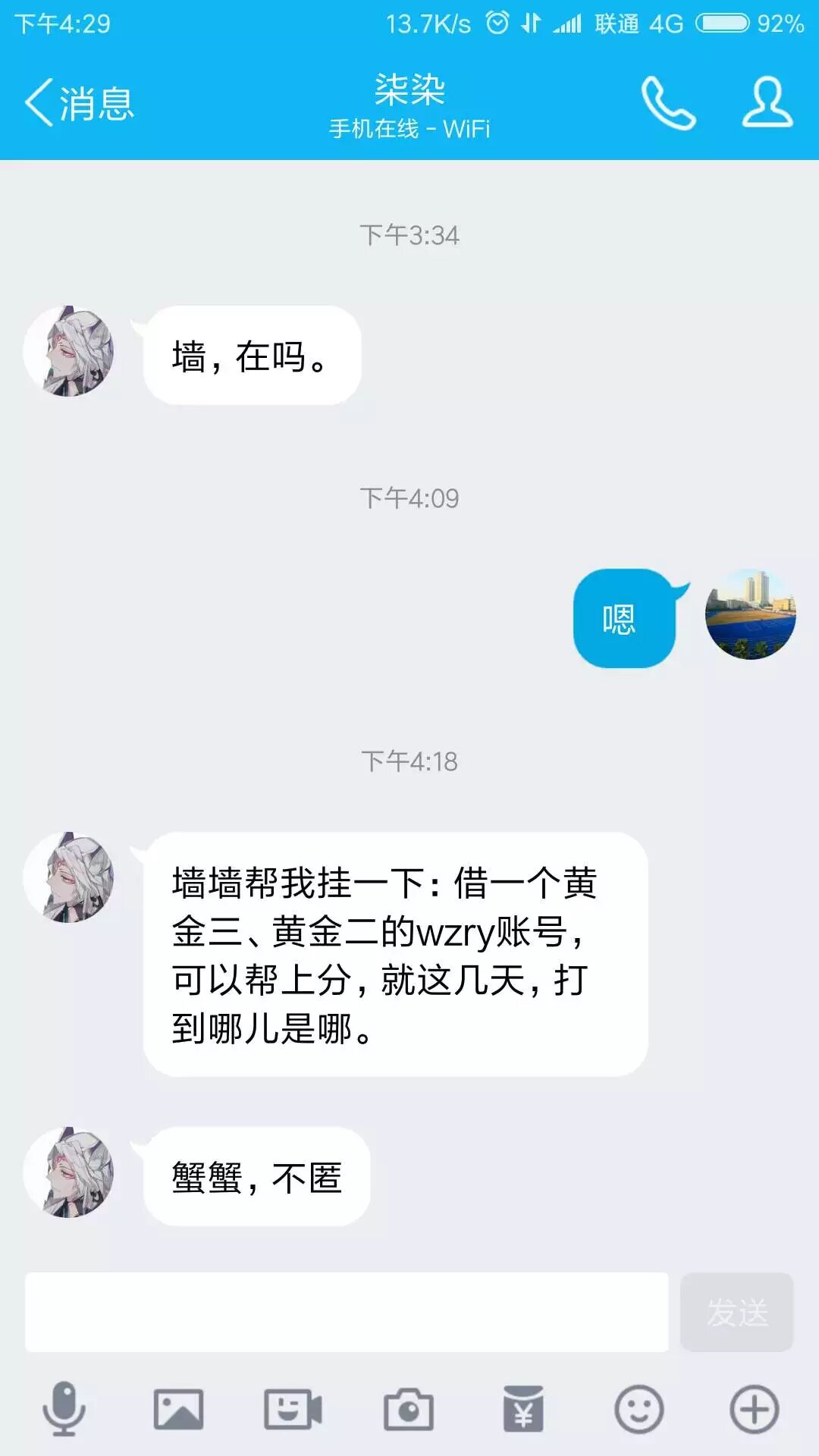
Task: Tap my own avatar beside 嗯
Action: [750, 614]
